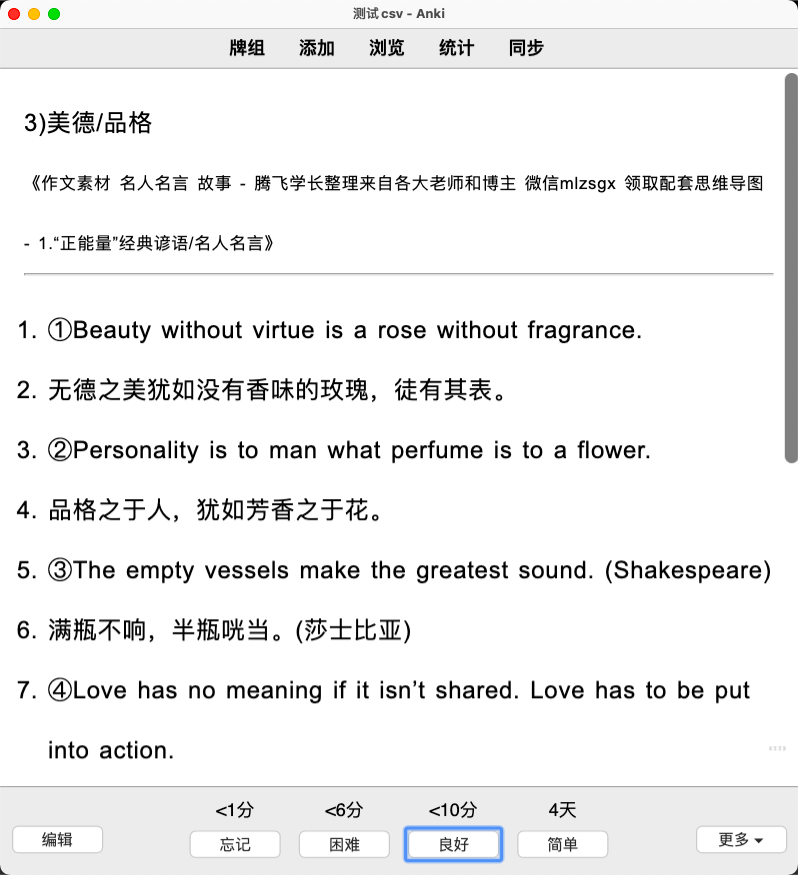Mark the card as 简单
798x875 pixels.
(x=562, y=844)
